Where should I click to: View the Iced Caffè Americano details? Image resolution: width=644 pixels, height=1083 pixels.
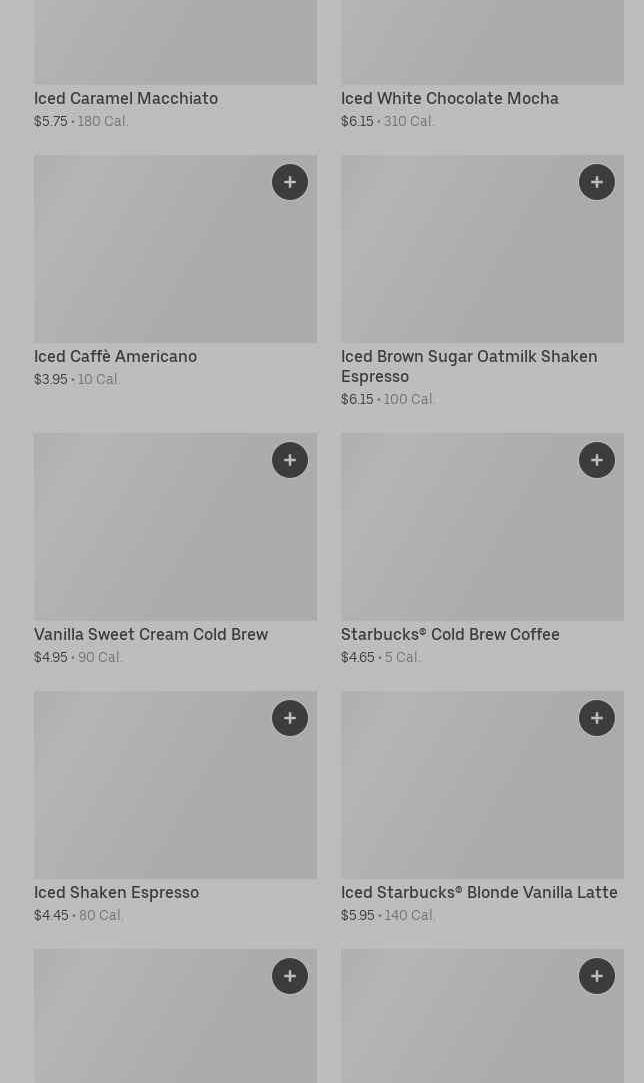[x=115, y=356]
